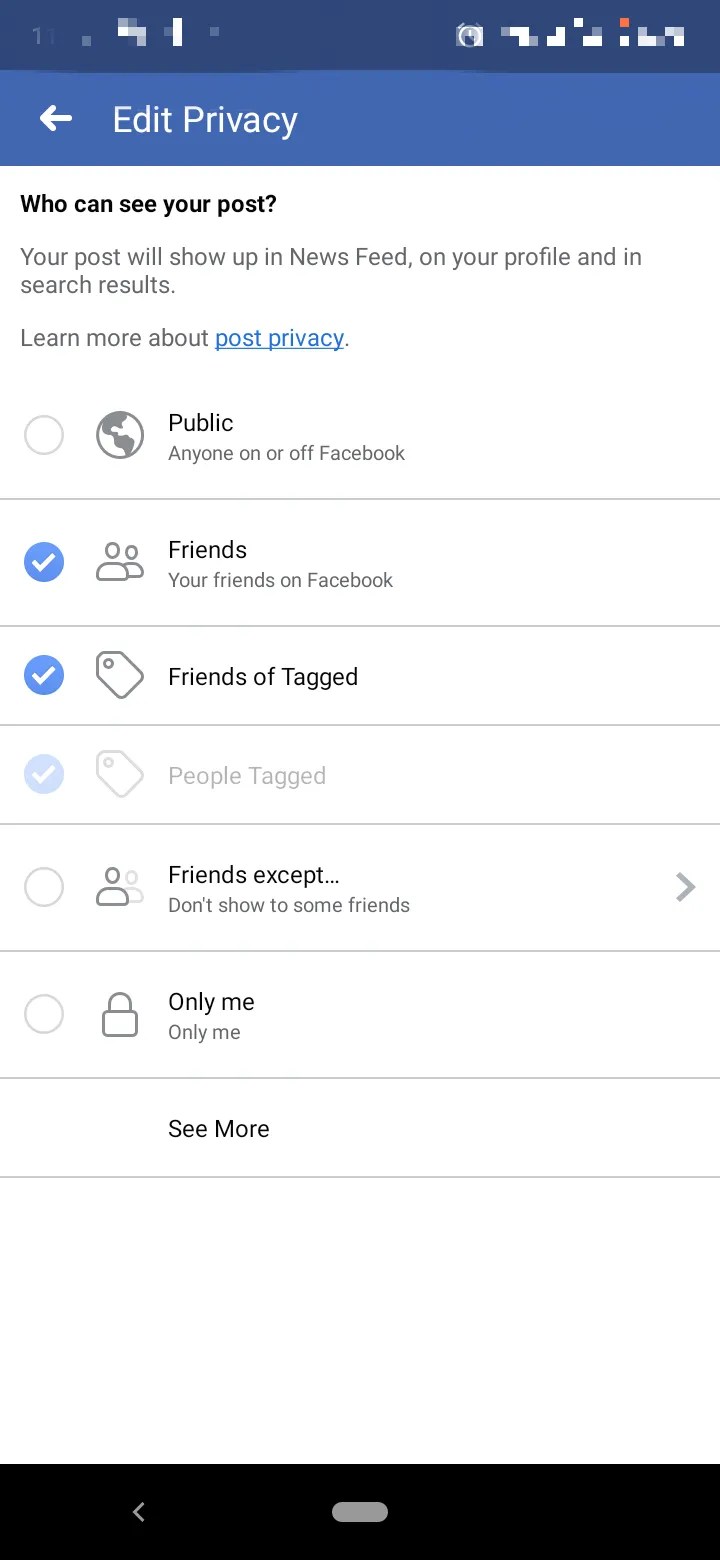Go back from Edit Privacy
The height and width of the screenshot is (1560, 720).
(56, 119)
